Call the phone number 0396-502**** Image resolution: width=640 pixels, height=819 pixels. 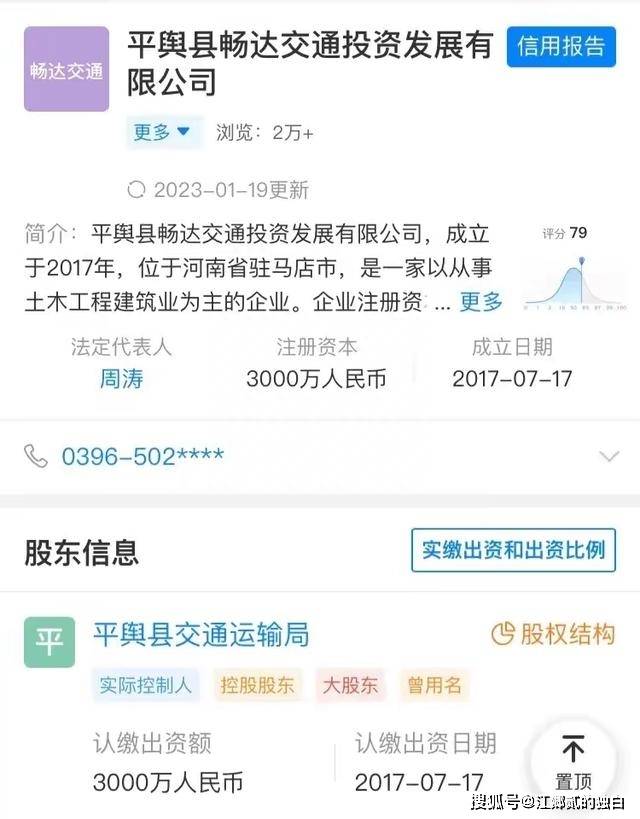[x=143, y=456]
